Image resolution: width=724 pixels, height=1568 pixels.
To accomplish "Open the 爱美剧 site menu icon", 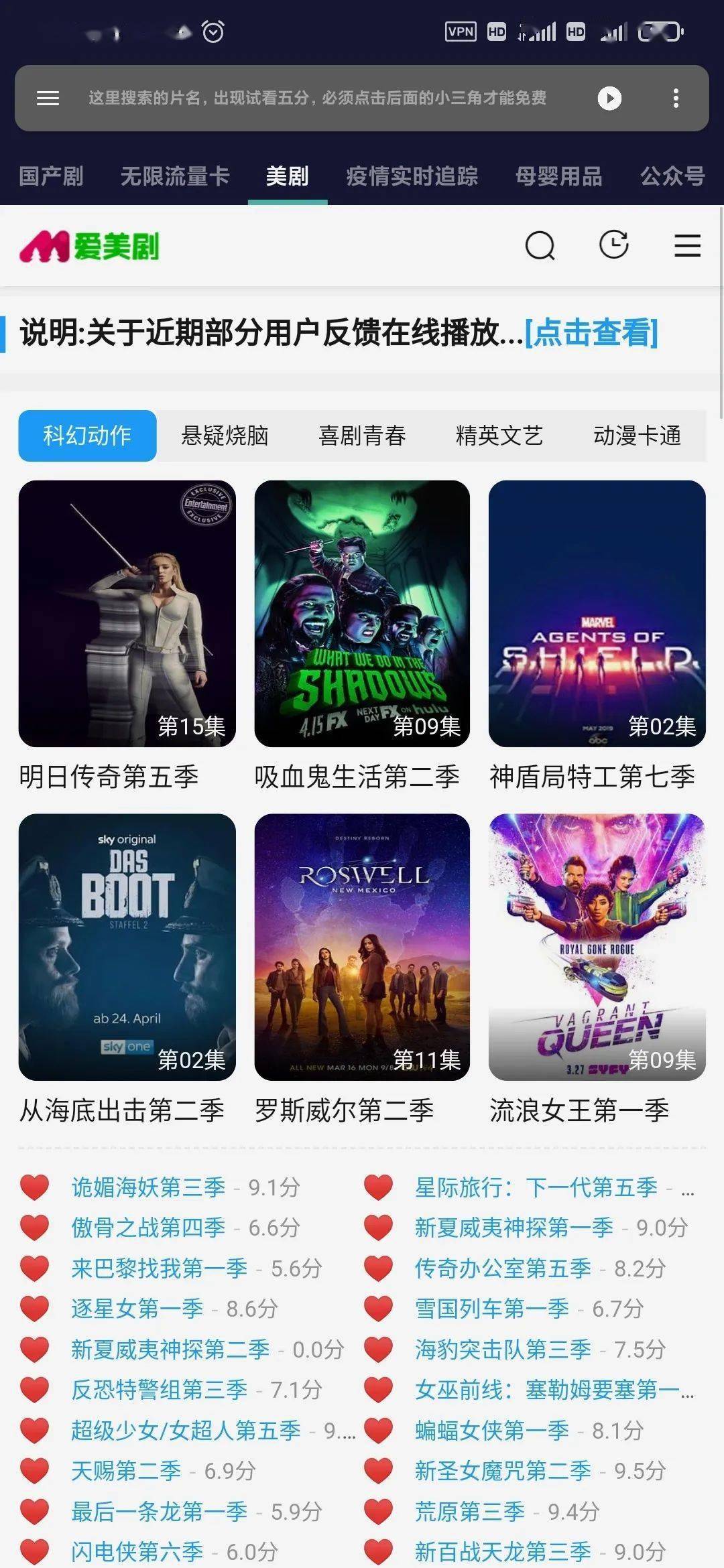I will 687,245.
